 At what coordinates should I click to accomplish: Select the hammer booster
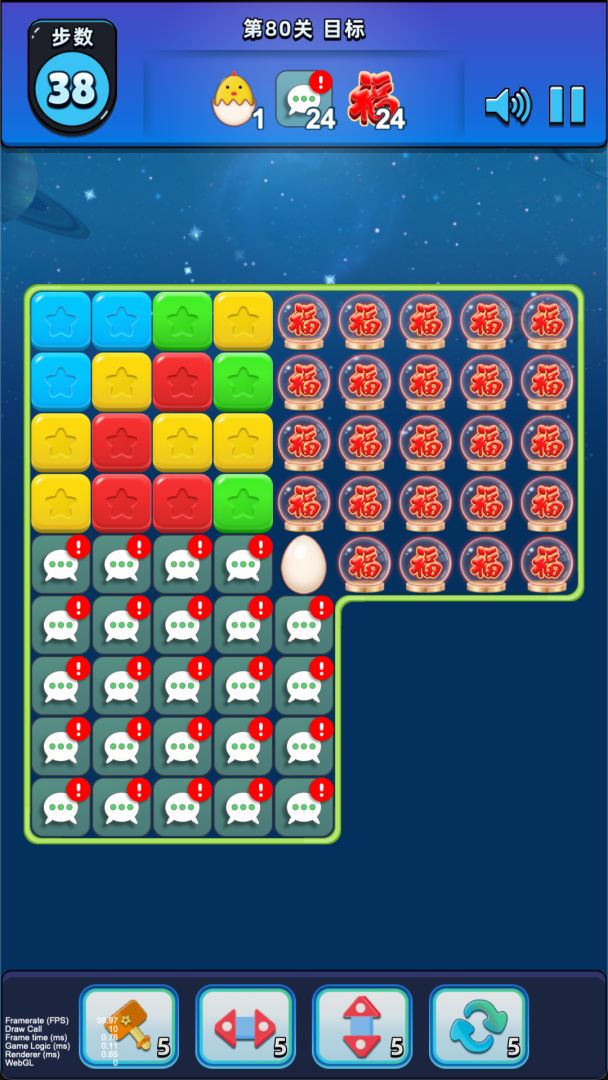point(129,1026)
